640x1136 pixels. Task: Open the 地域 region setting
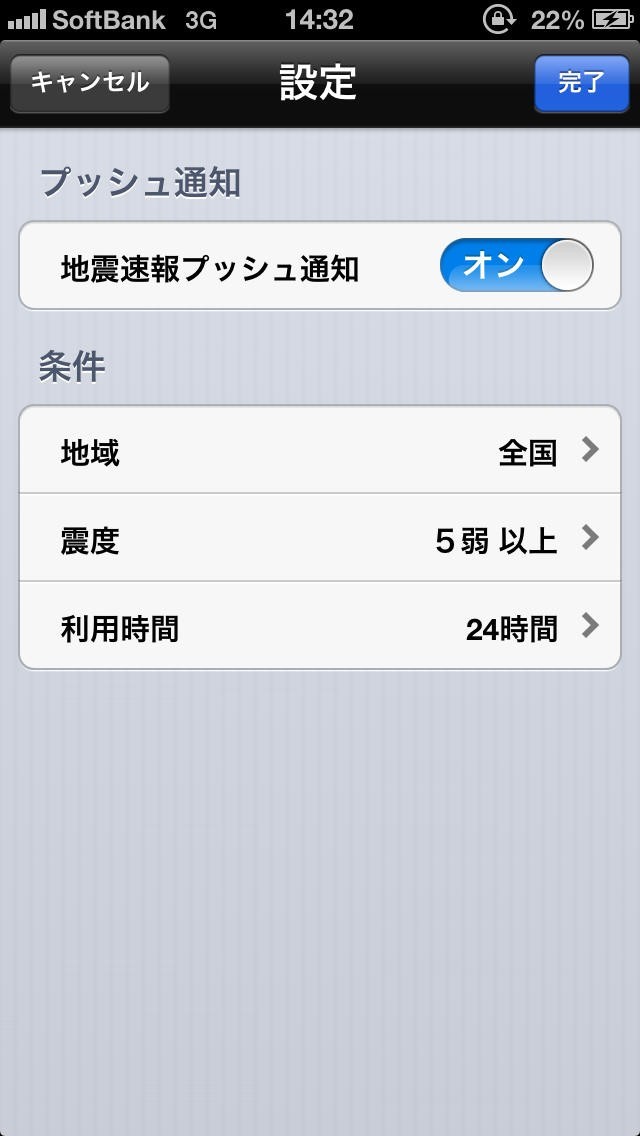320,450
